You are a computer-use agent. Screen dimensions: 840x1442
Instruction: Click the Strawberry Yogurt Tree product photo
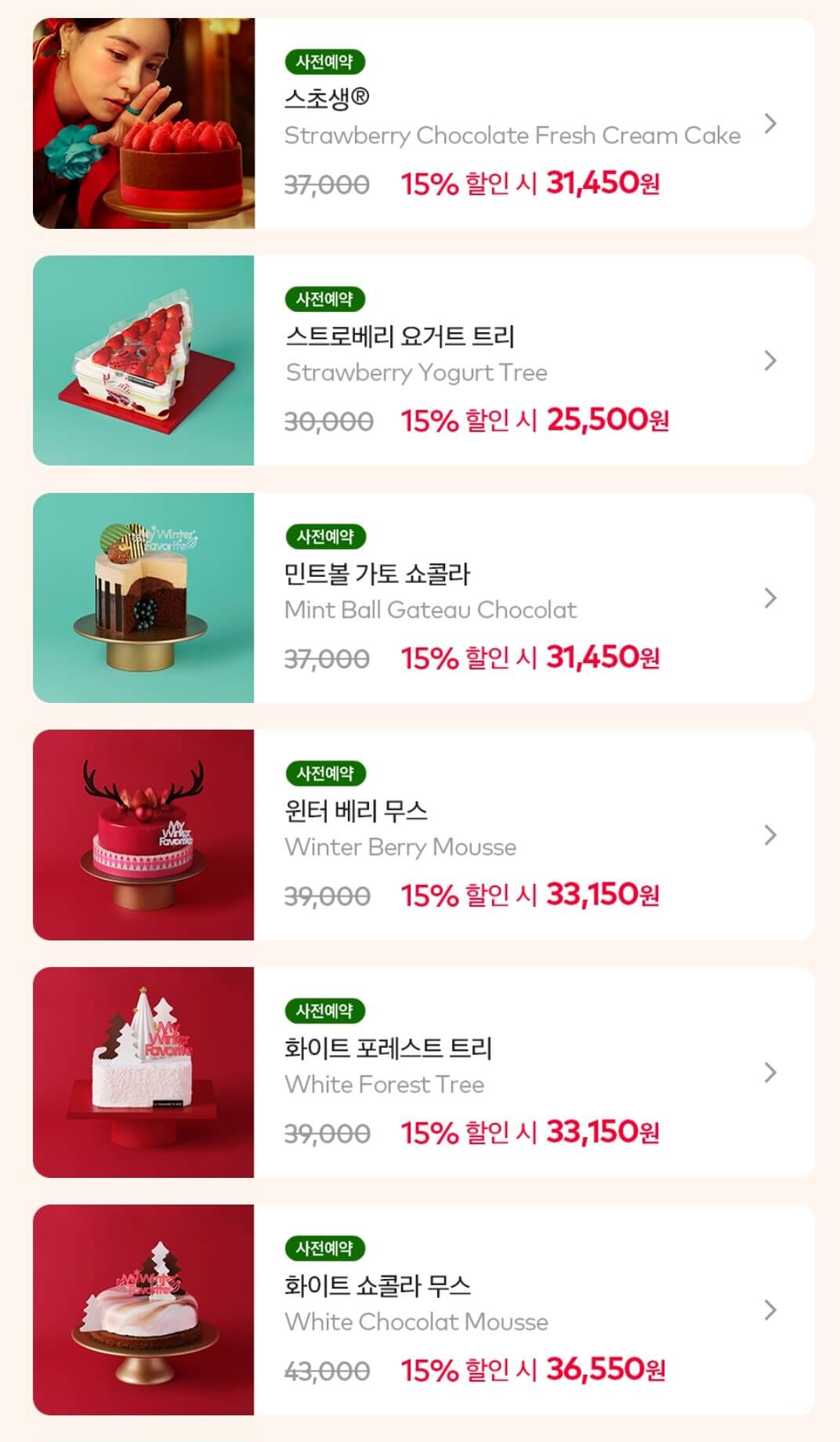143,359
